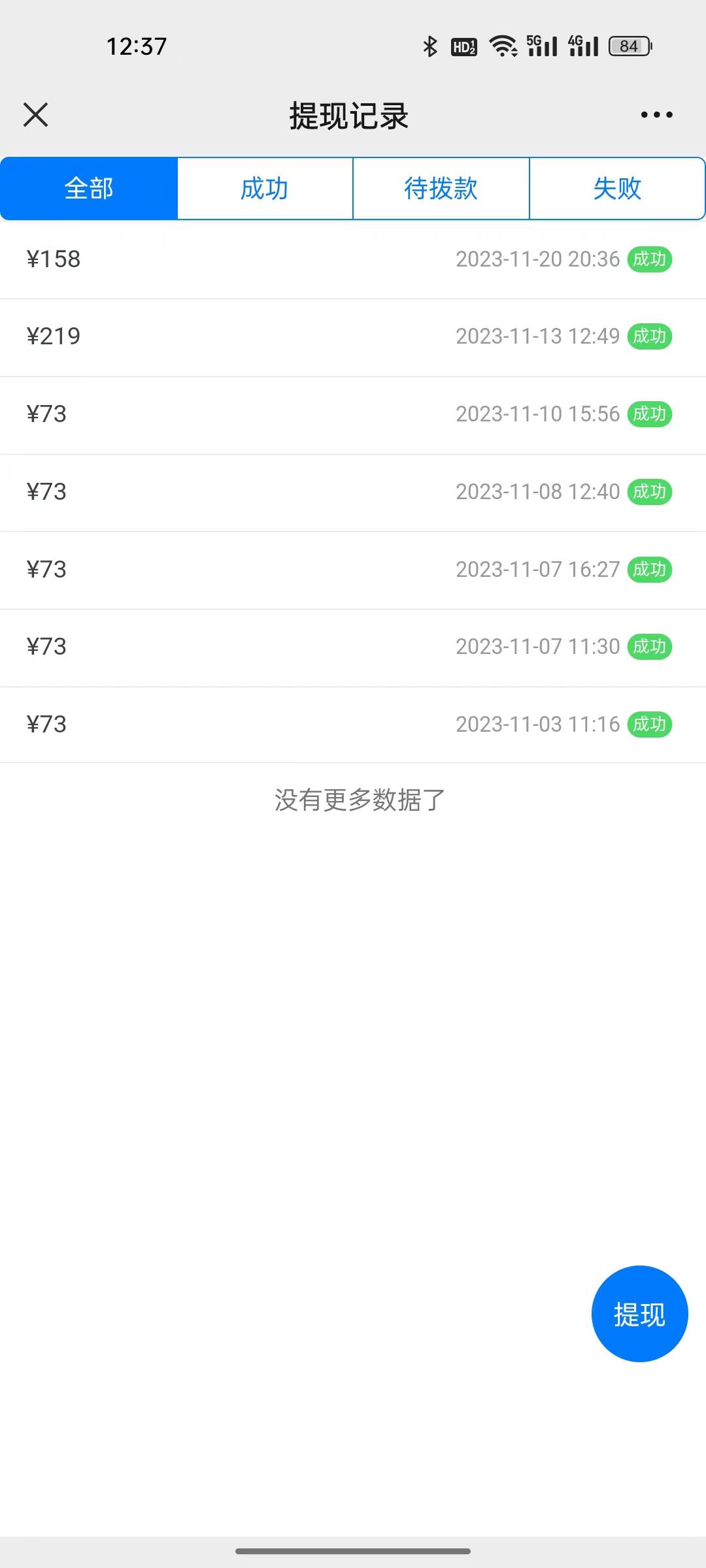Open the ¥219 withdrawal record
Screen dimensions: 706x1568
pos(353,337)
